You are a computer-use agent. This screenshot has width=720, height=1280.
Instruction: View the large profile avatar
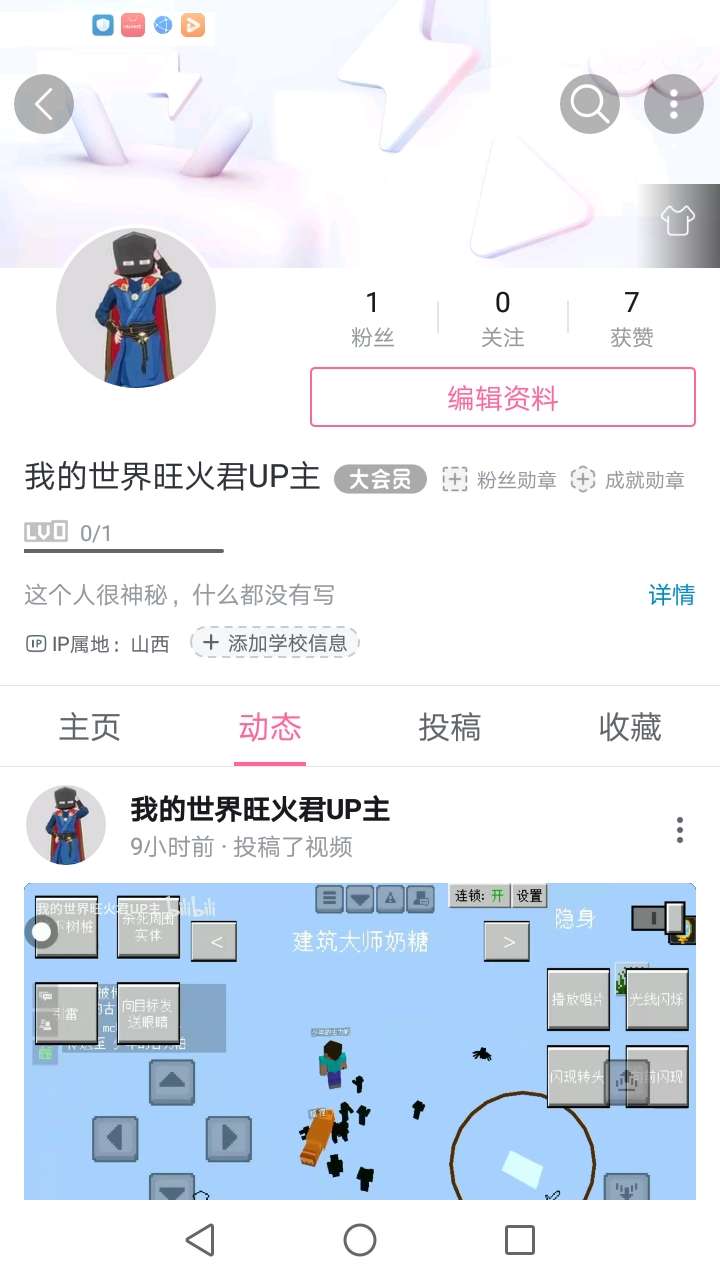(x=136, y=307)
